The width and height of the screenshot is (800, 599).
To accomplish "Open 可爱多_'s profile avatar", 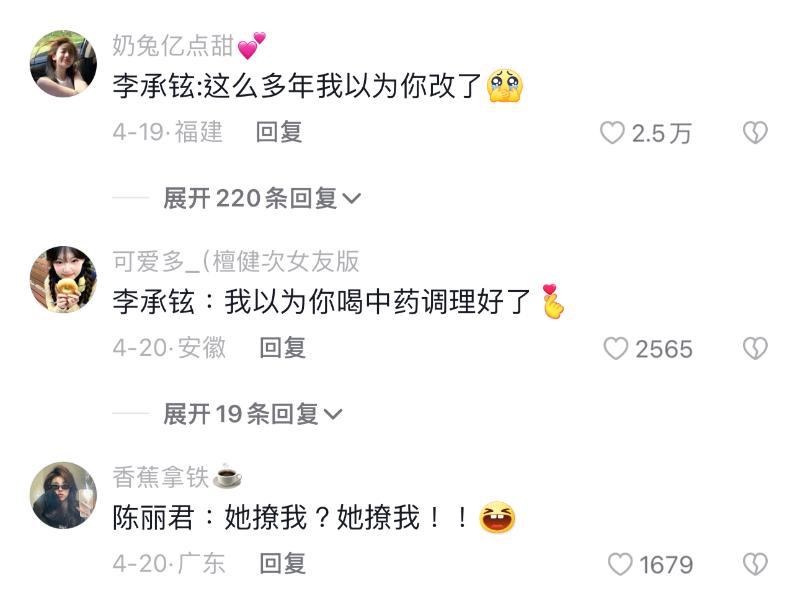I will coord(64,280).
